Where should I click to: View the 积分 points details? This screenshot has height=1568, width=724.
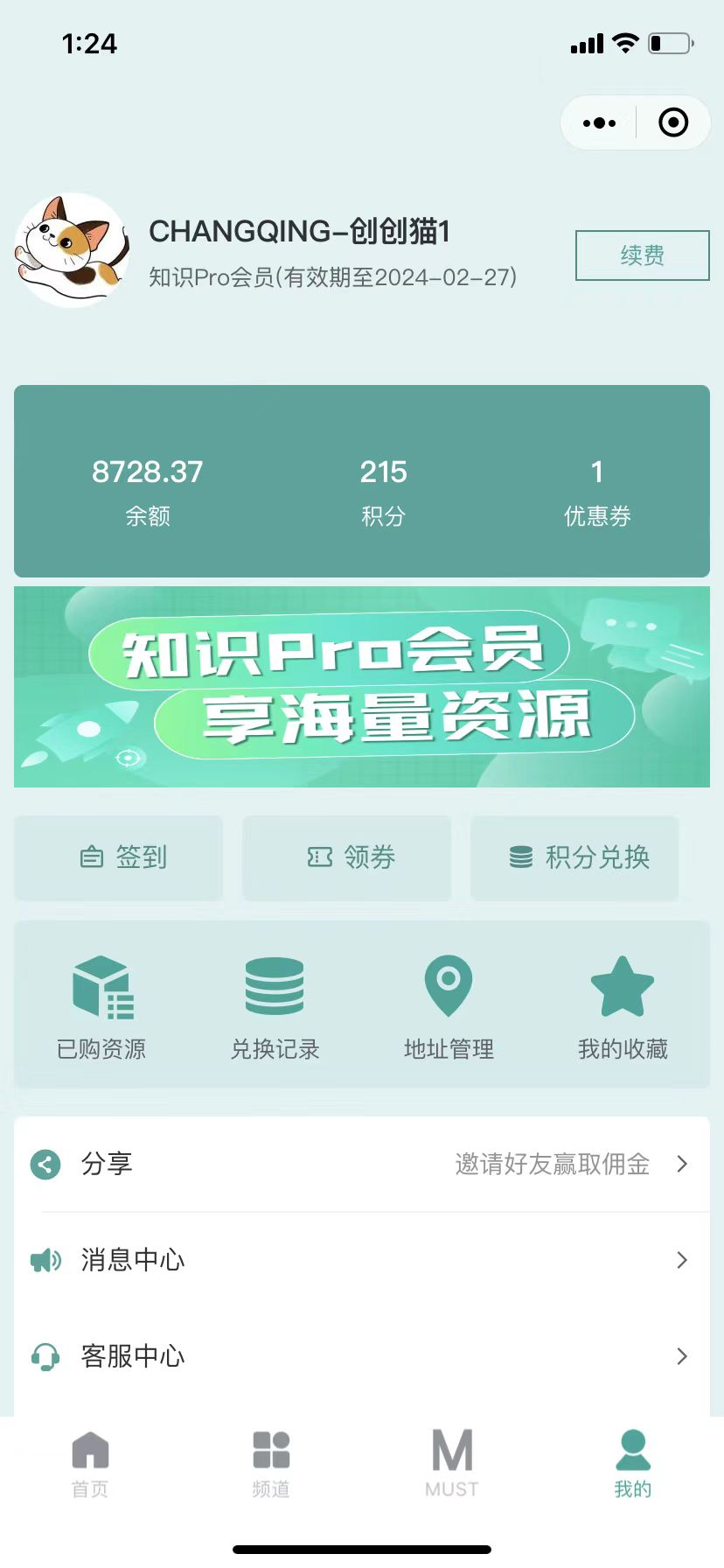click(383, 491)
